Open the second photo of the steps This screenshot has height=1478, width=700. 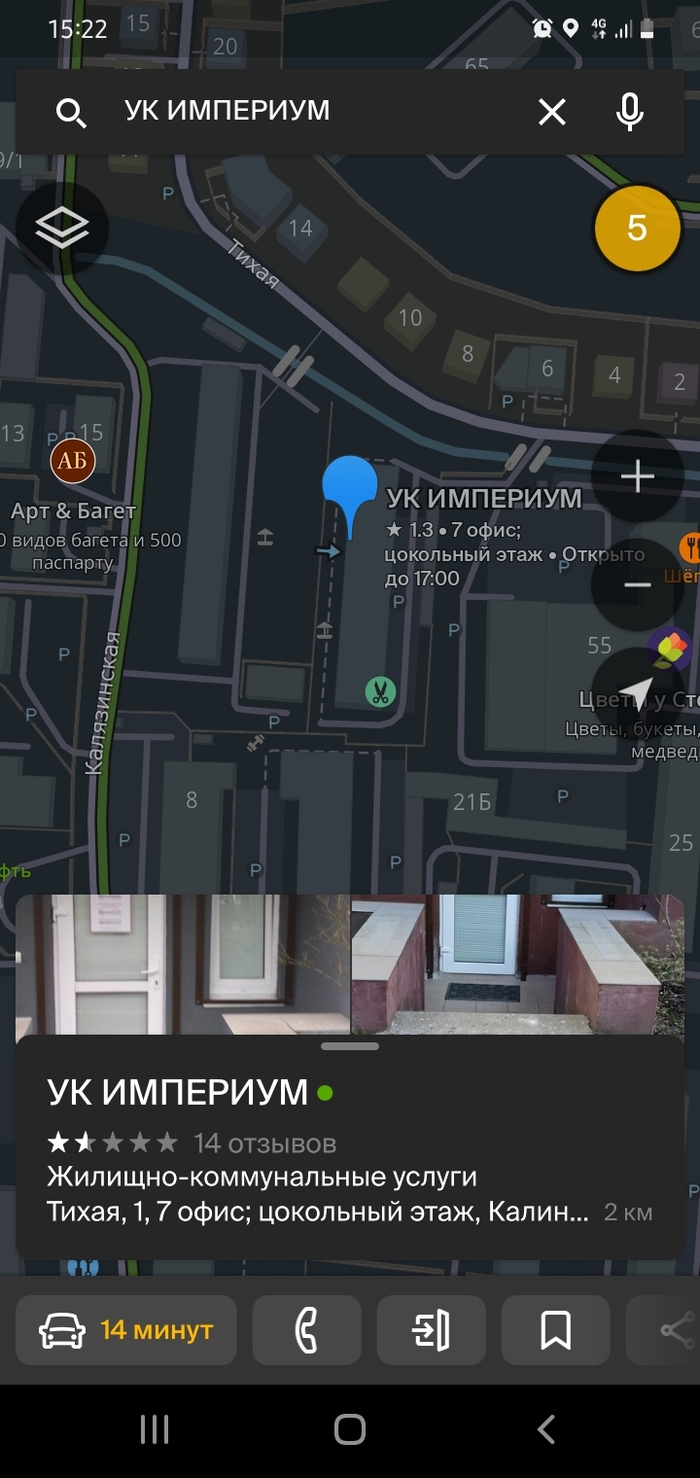tap(517, 964)
